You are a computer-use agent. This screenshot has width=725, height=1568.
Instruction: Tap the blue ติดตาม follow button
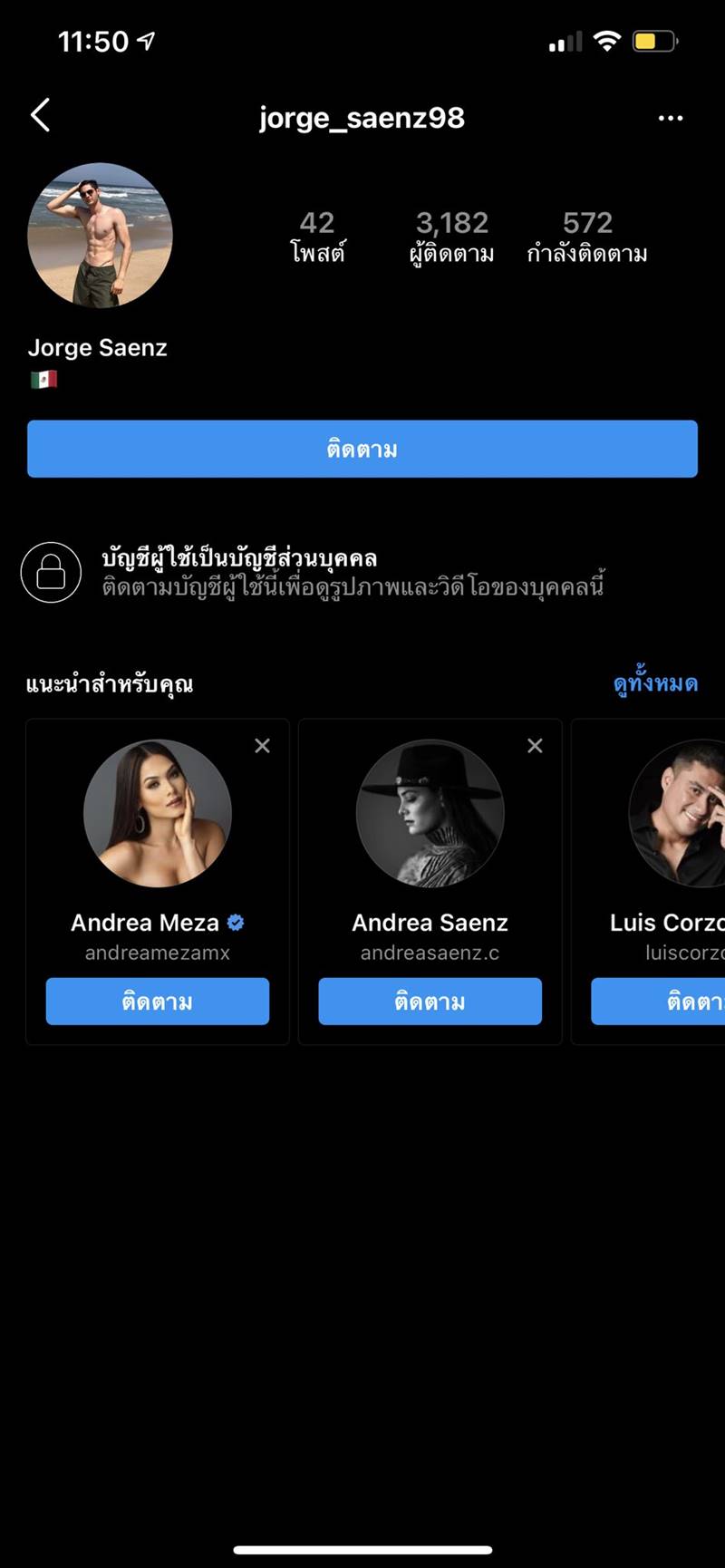[x=362, y=449]
